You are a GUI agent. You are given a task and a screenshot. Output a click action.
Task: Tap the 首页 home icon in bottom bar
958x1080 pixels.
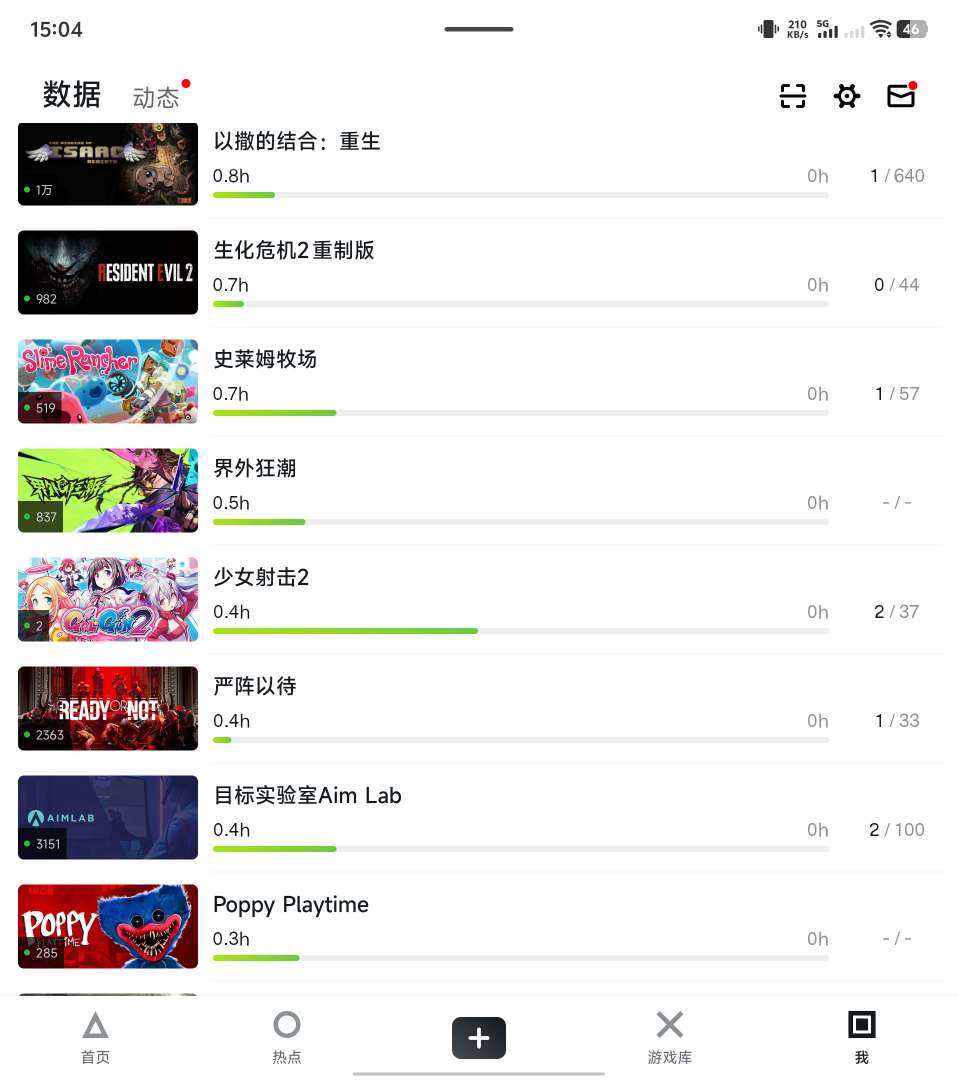tap(95, 1035)
